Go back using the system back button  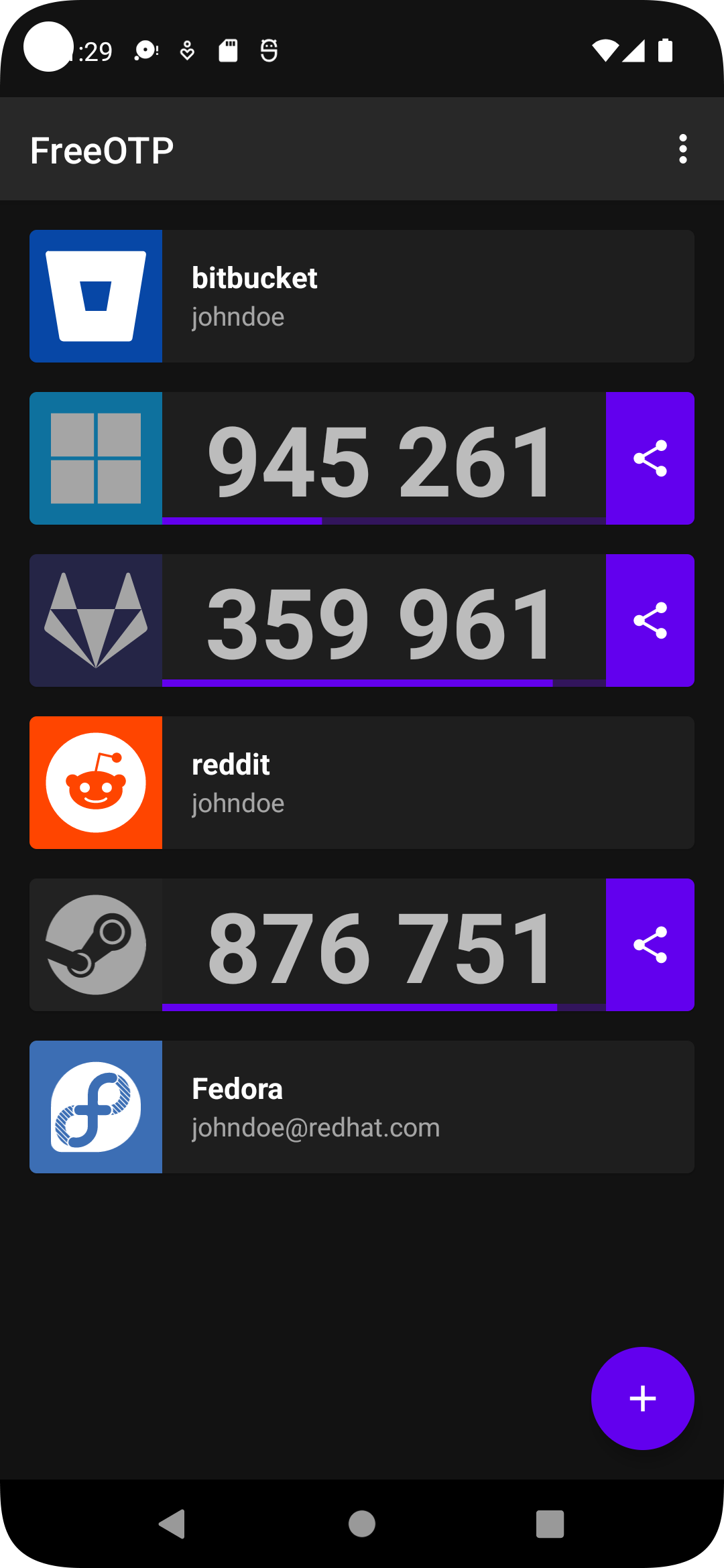pos(172,1524)
